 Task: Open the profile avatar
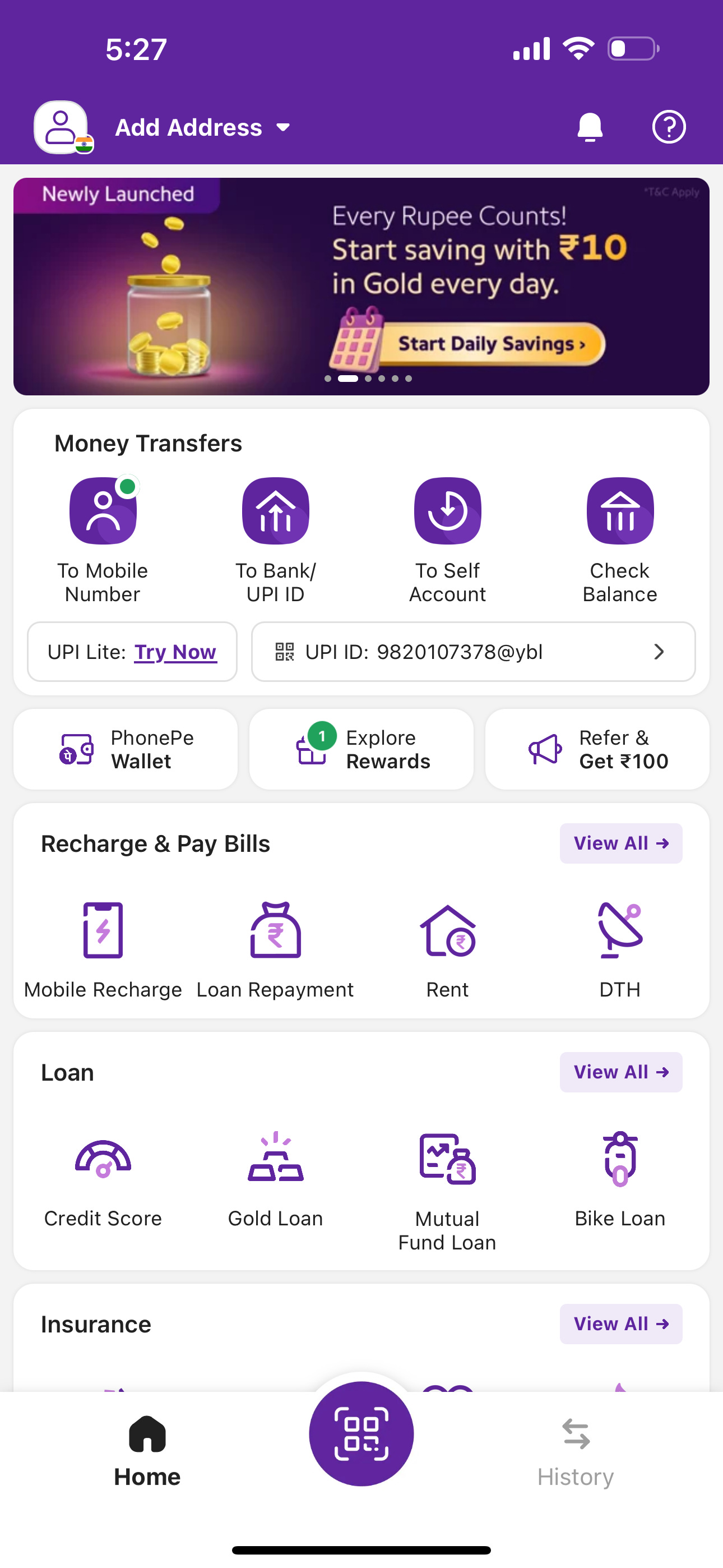(x=62, y=127)
